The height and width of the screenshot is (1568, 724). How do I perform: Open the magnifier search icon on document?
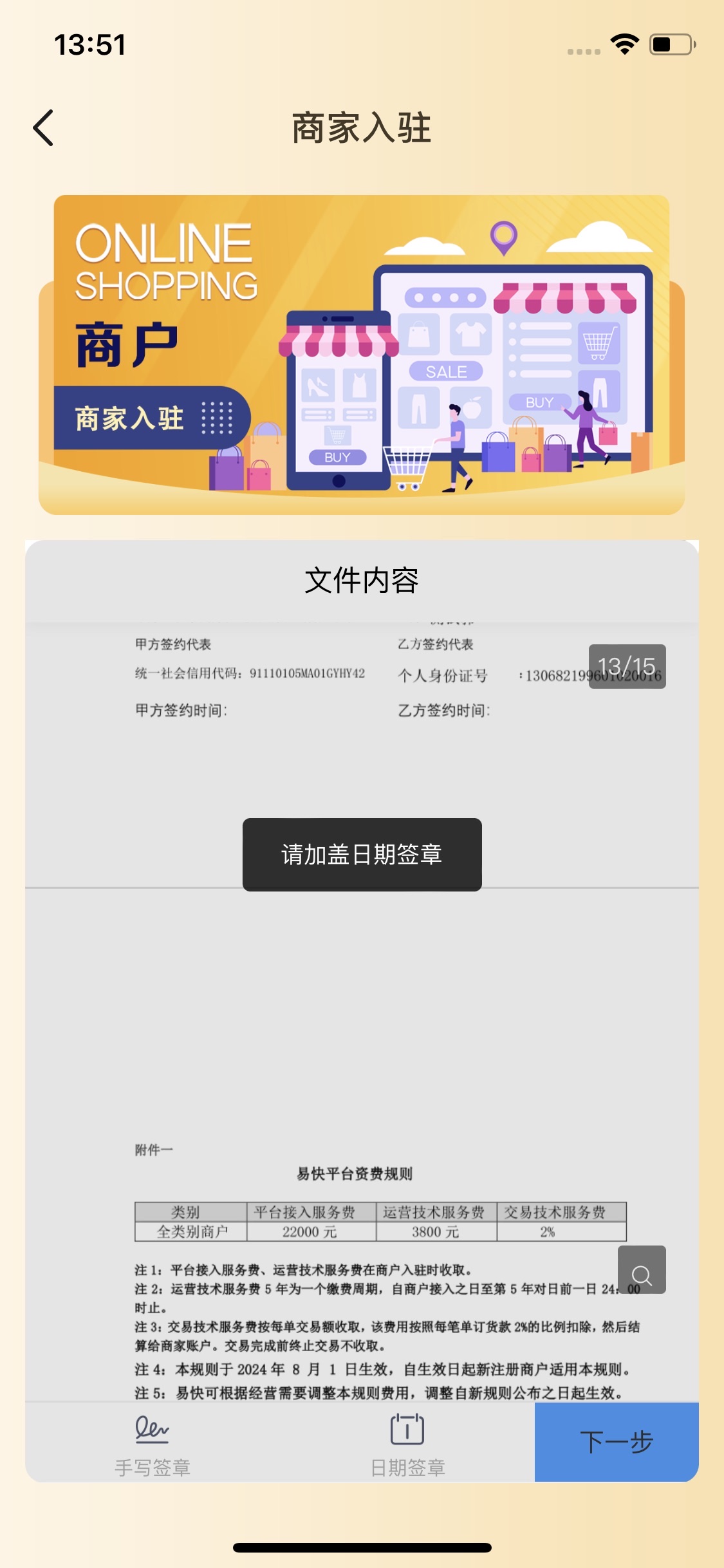(641, 1269)
